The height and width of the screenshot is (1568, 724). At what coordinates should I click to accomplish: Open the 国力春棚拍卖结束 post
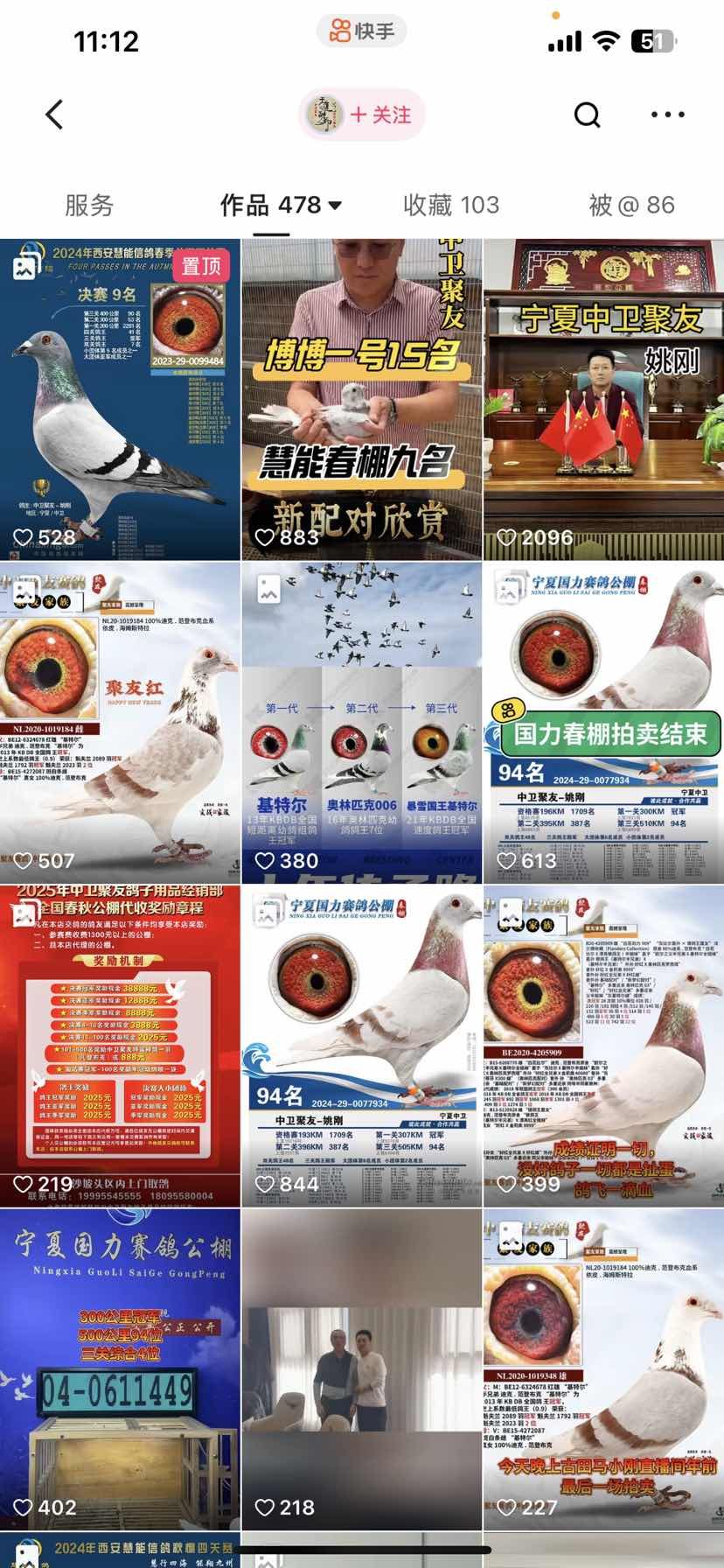[604, 723]
